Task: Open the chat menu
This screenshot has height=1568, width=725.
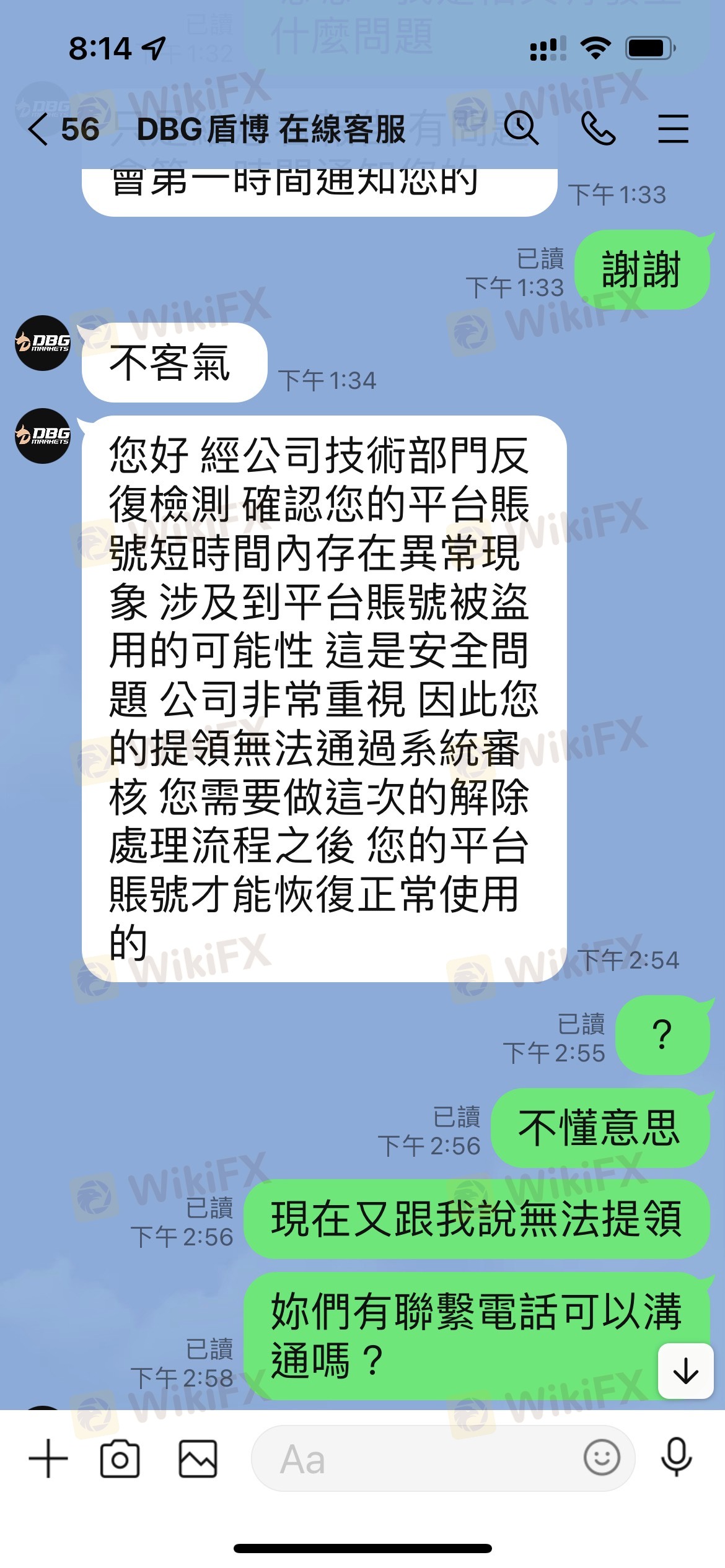Action: coord(673,129)
